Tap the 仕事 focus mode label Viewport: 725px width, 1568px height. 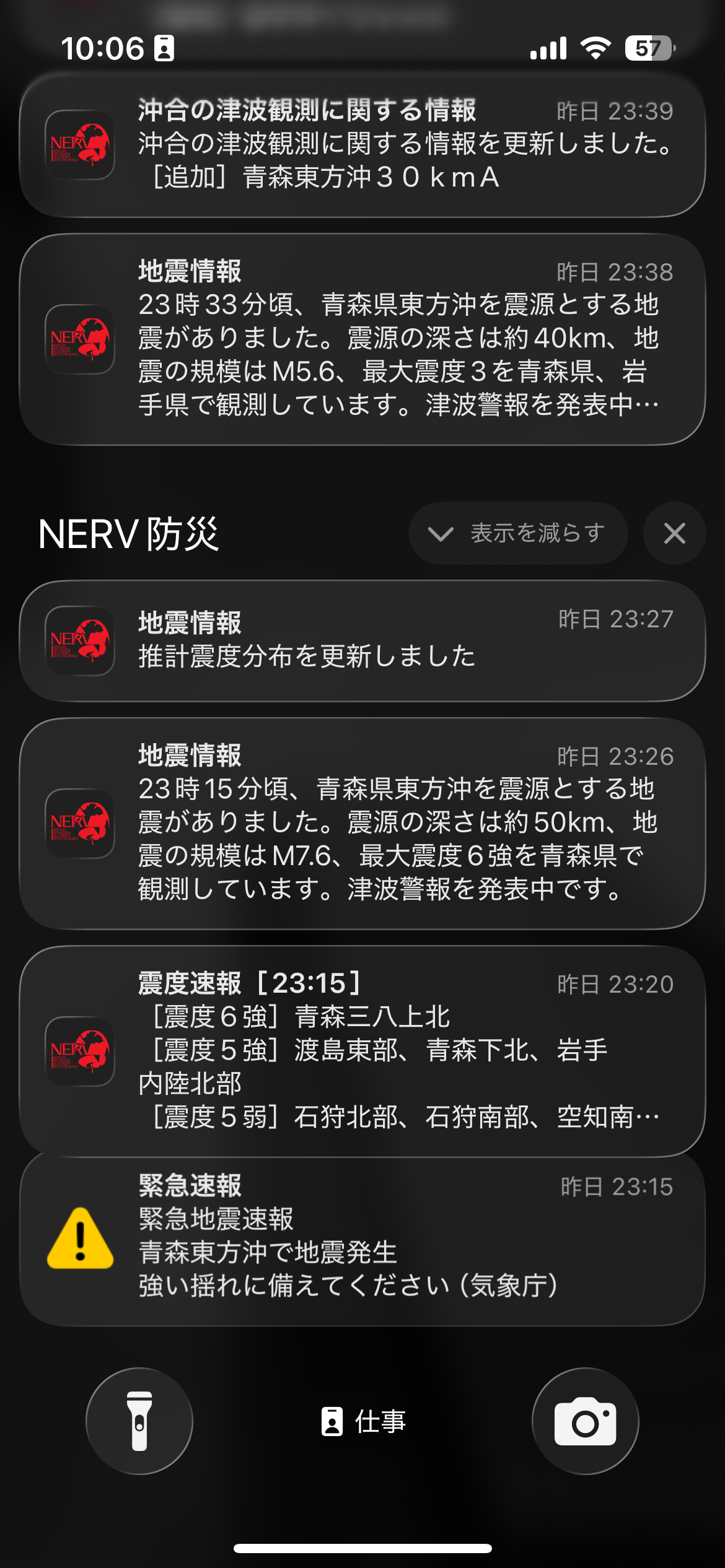click(363, 1421)
